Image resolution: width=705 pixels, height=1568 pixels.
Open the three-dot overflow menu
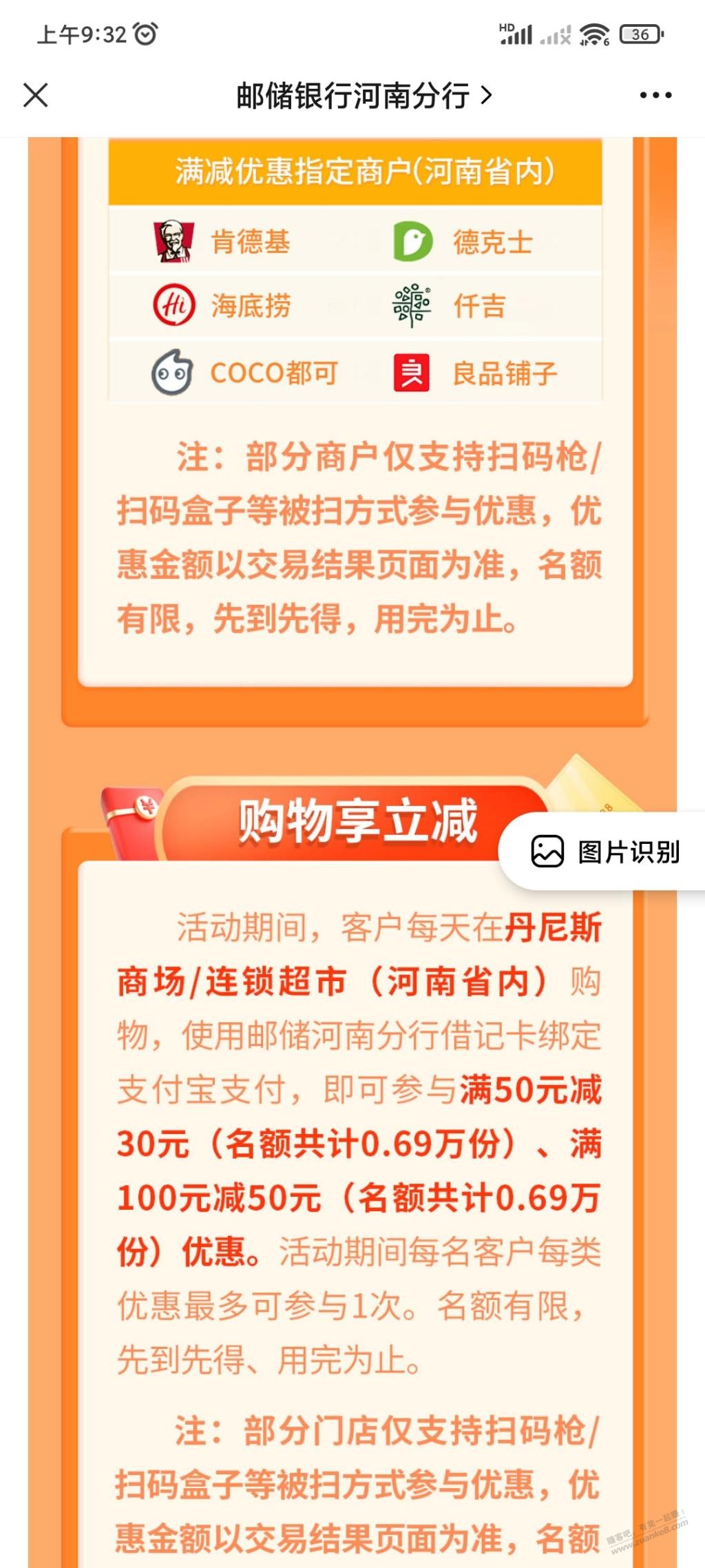point(655,95)
